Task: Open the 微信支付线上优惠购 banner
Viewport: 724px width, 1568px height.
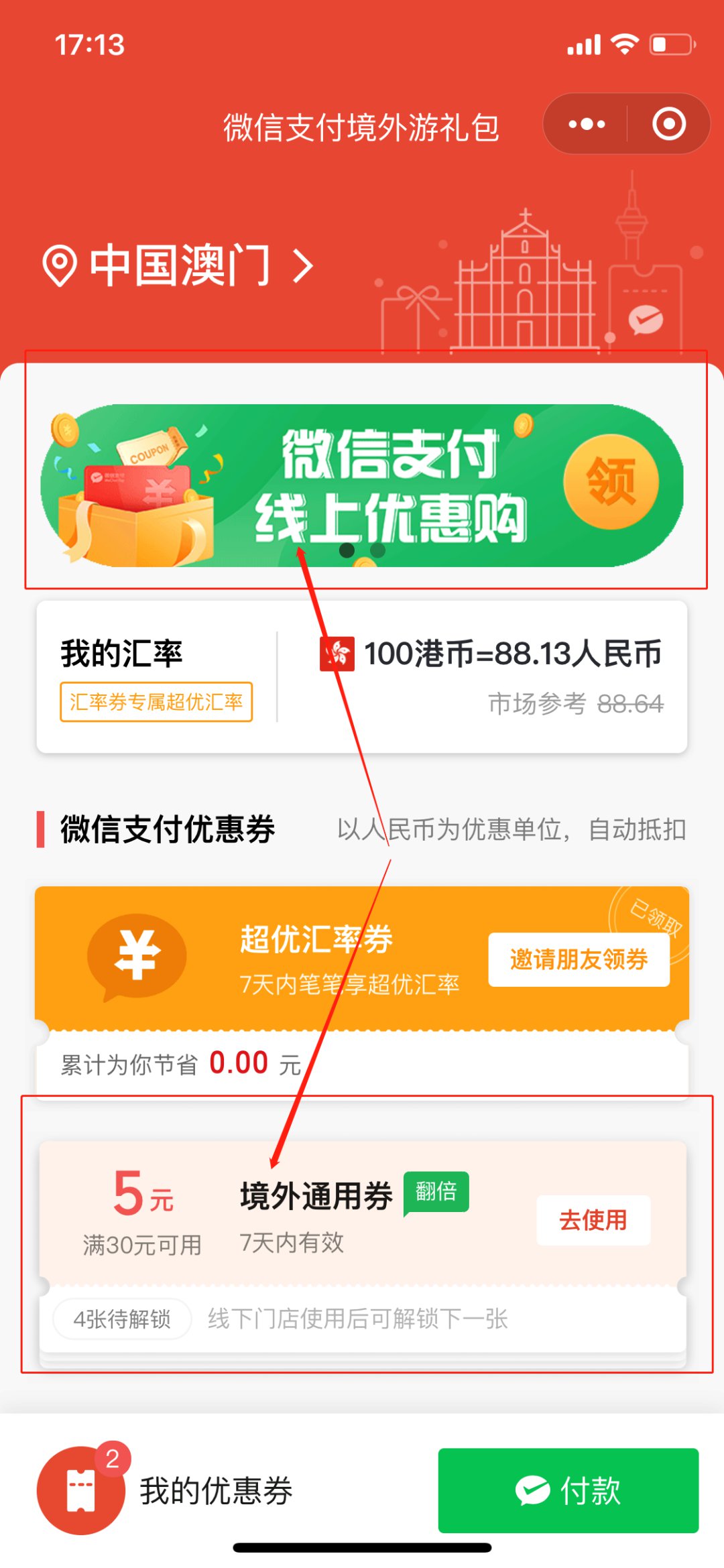Action: [x=362, y=485]
